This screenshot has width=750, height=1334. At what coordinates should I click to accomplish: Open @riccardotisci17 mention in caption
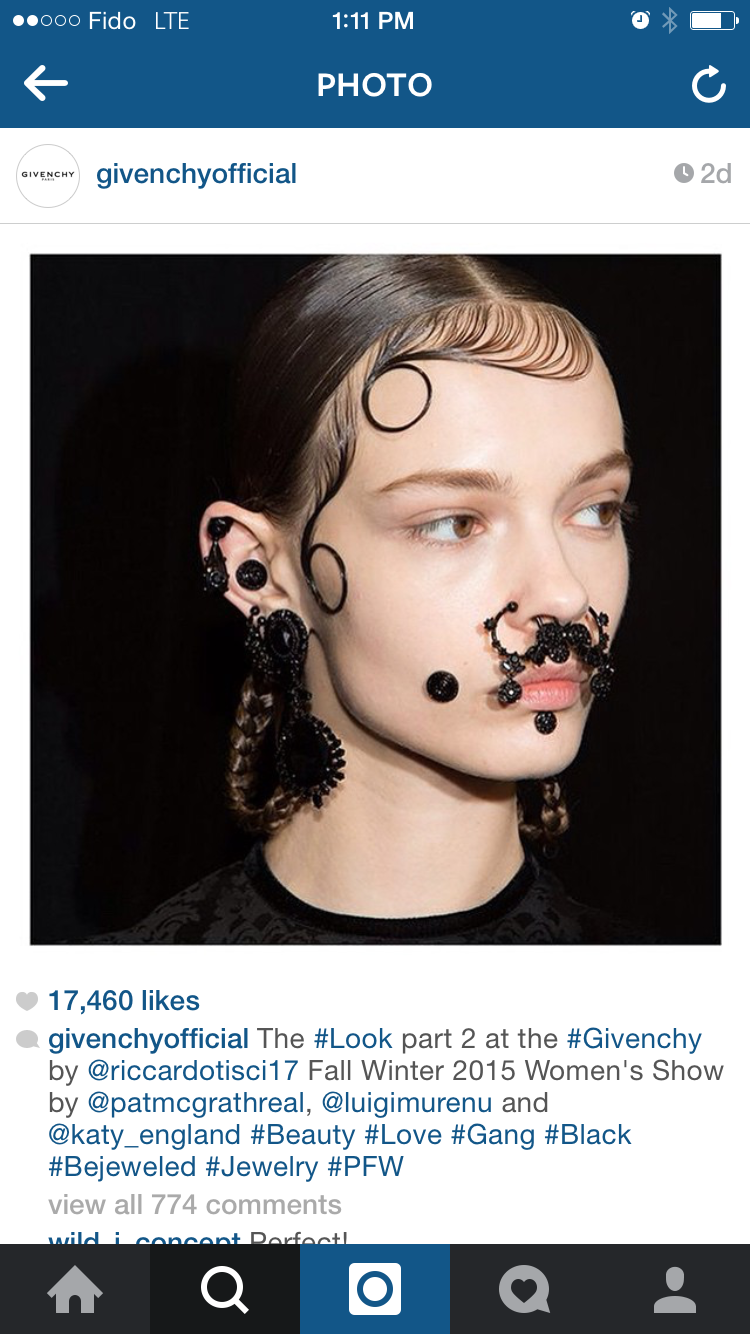pyautogui.click(x=193, y=1071)
